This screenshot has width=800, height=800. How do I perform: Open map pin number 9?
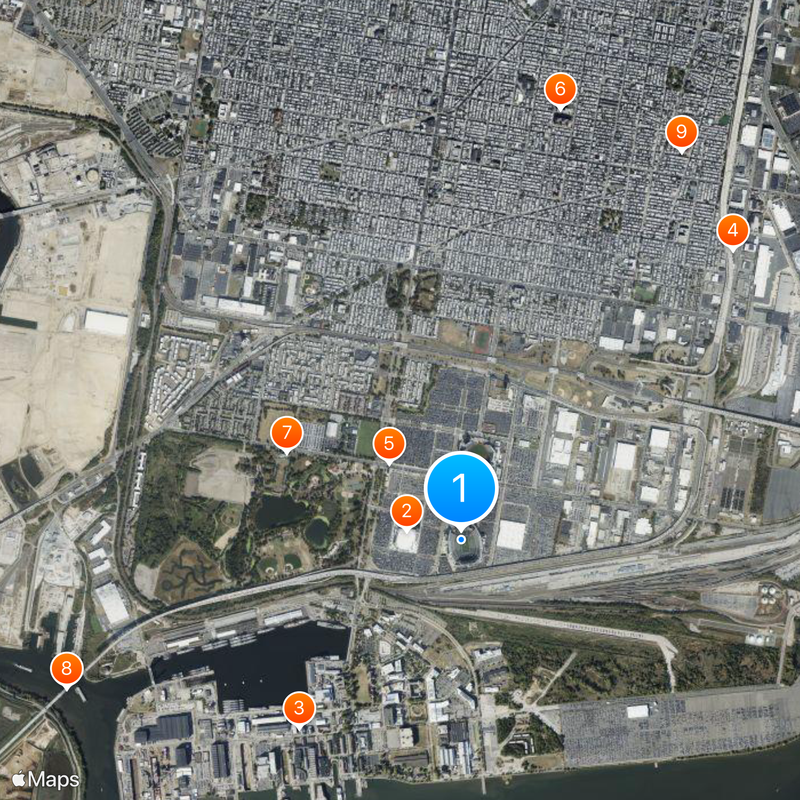click(x=681, y=131)
